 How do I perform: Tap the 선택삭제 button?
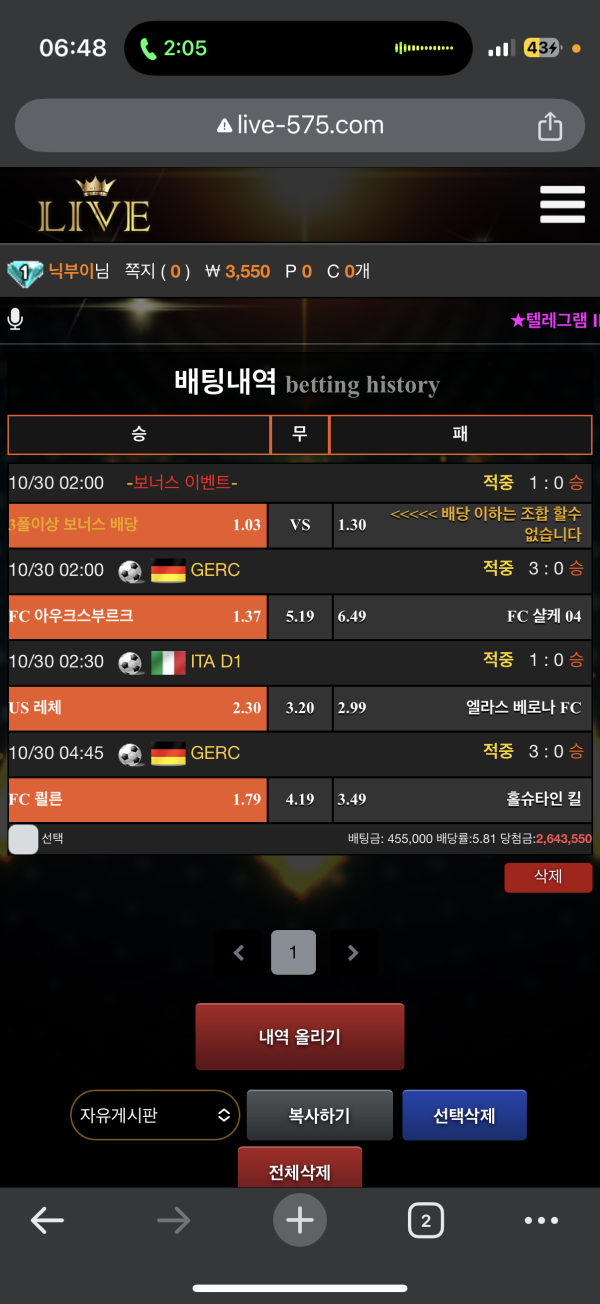pos(464,1115)
